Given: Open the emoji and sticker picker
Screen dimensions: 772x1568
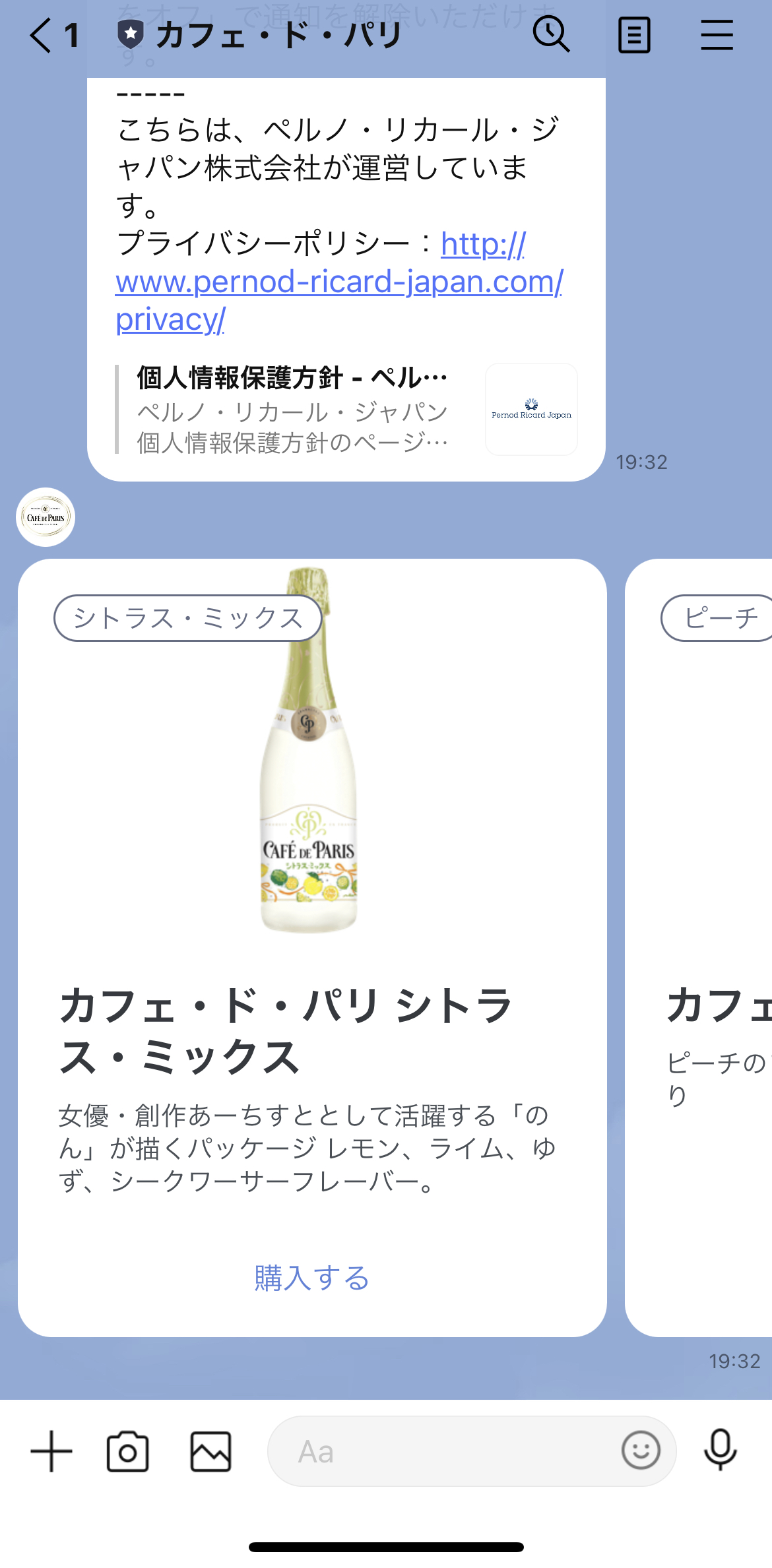Looking at the screenshot, I should (639, 1451).
